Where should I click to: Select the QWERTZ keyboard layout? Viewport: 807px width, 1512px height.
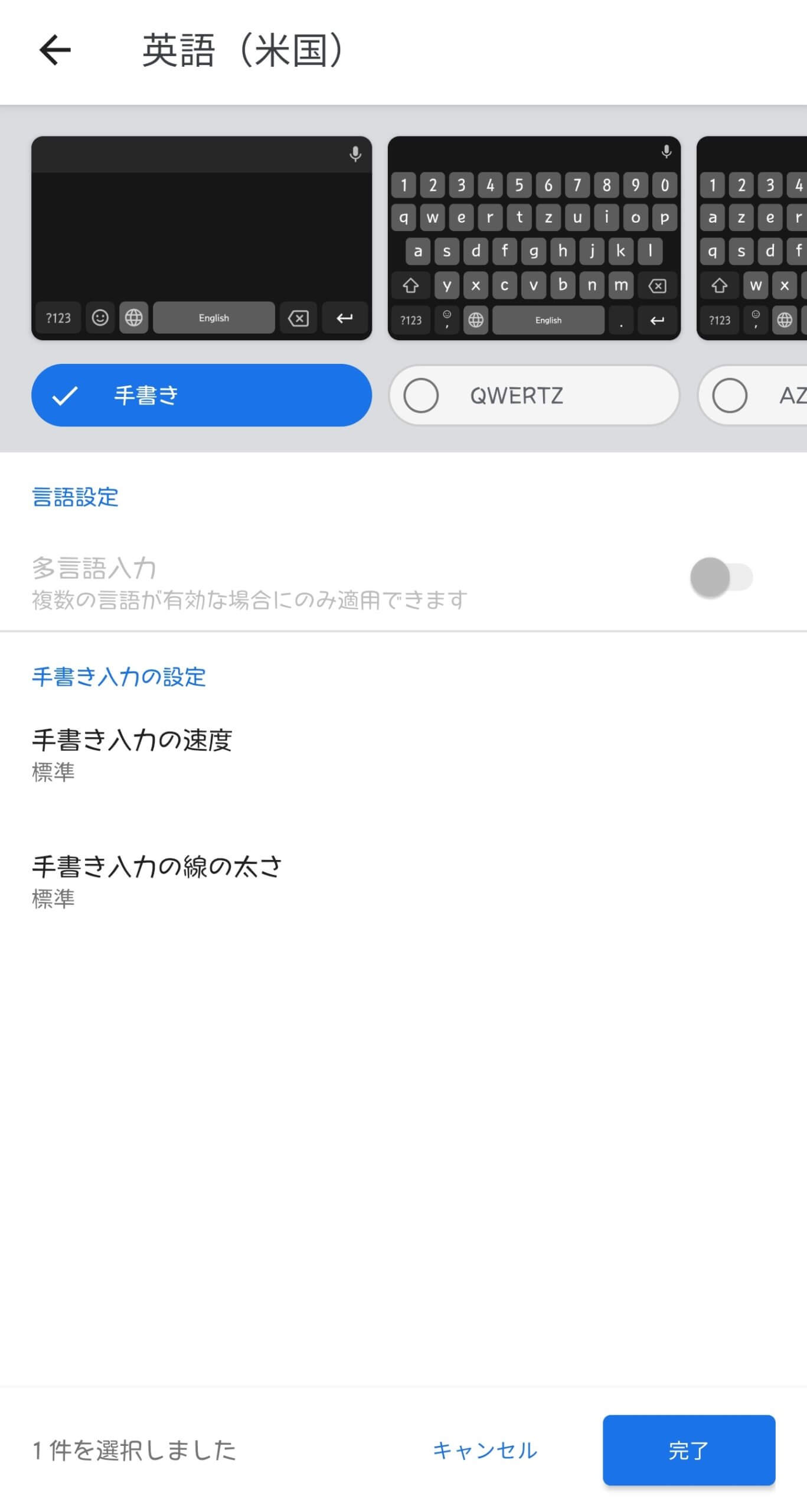pyautogui.click(x=534, y=395)
